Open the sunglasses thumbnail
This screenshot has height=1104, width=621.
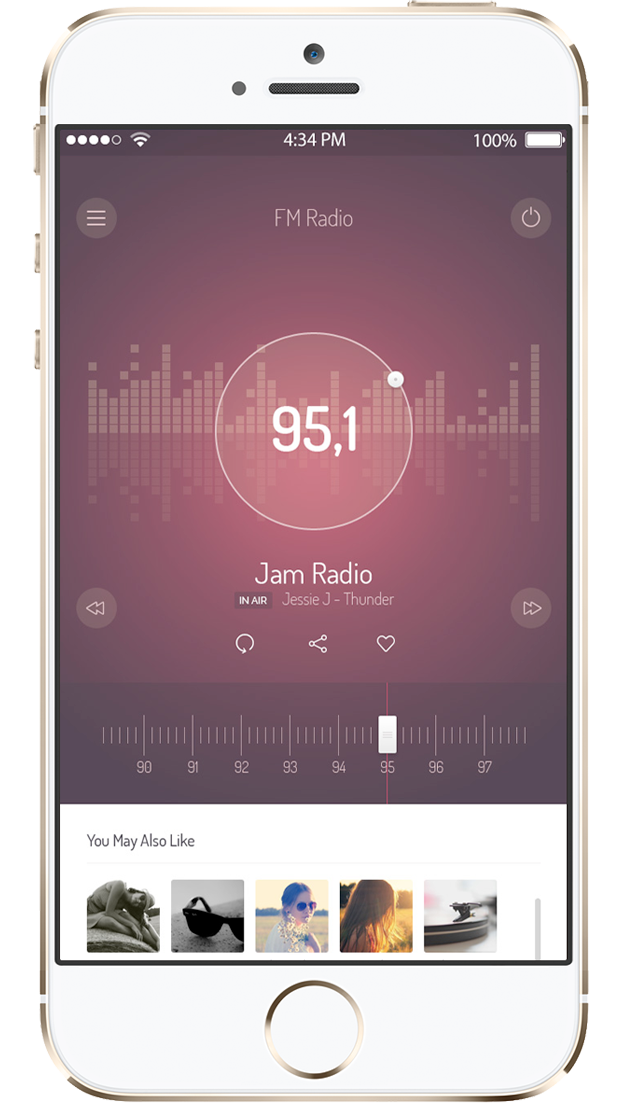[x=208, y=916]
